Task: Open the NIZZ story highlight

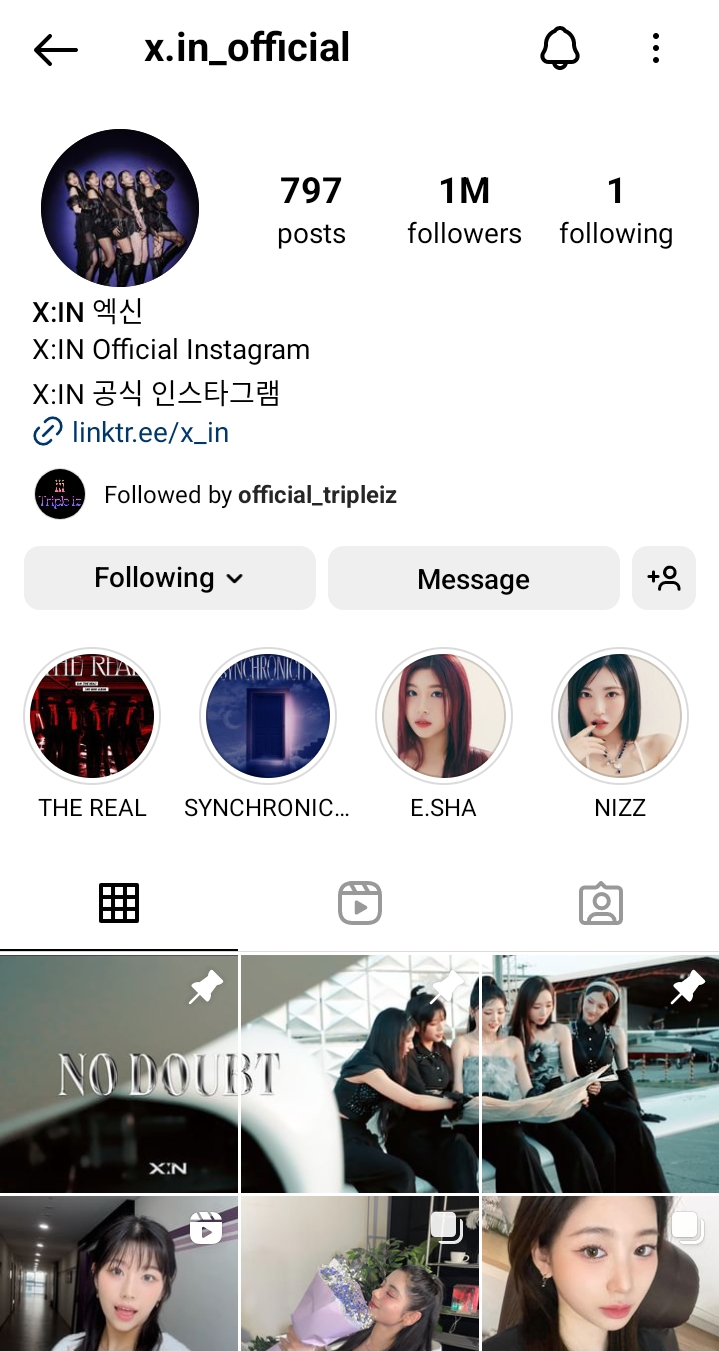Action: click(x=620, y=716)
